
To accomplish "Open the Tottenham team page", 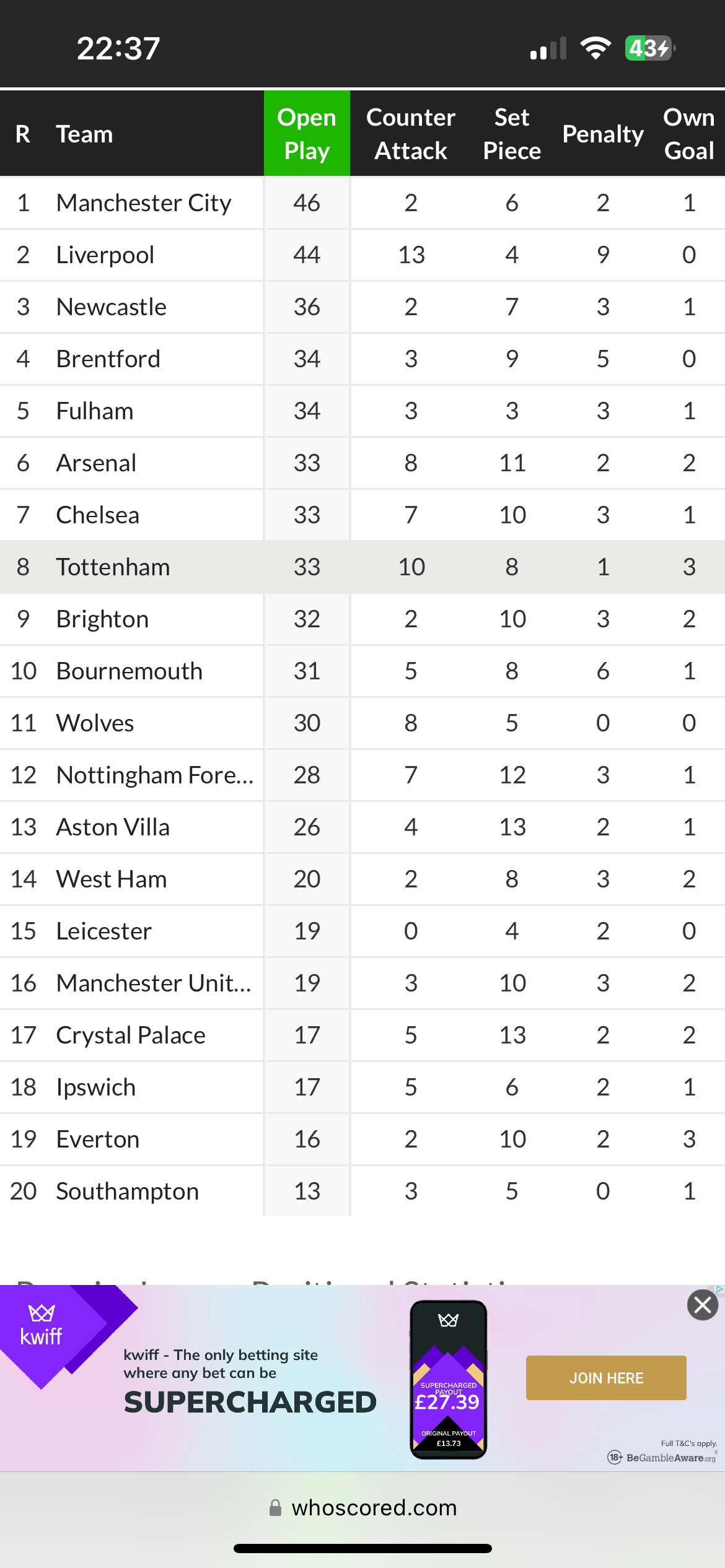I will pos(113,567).
